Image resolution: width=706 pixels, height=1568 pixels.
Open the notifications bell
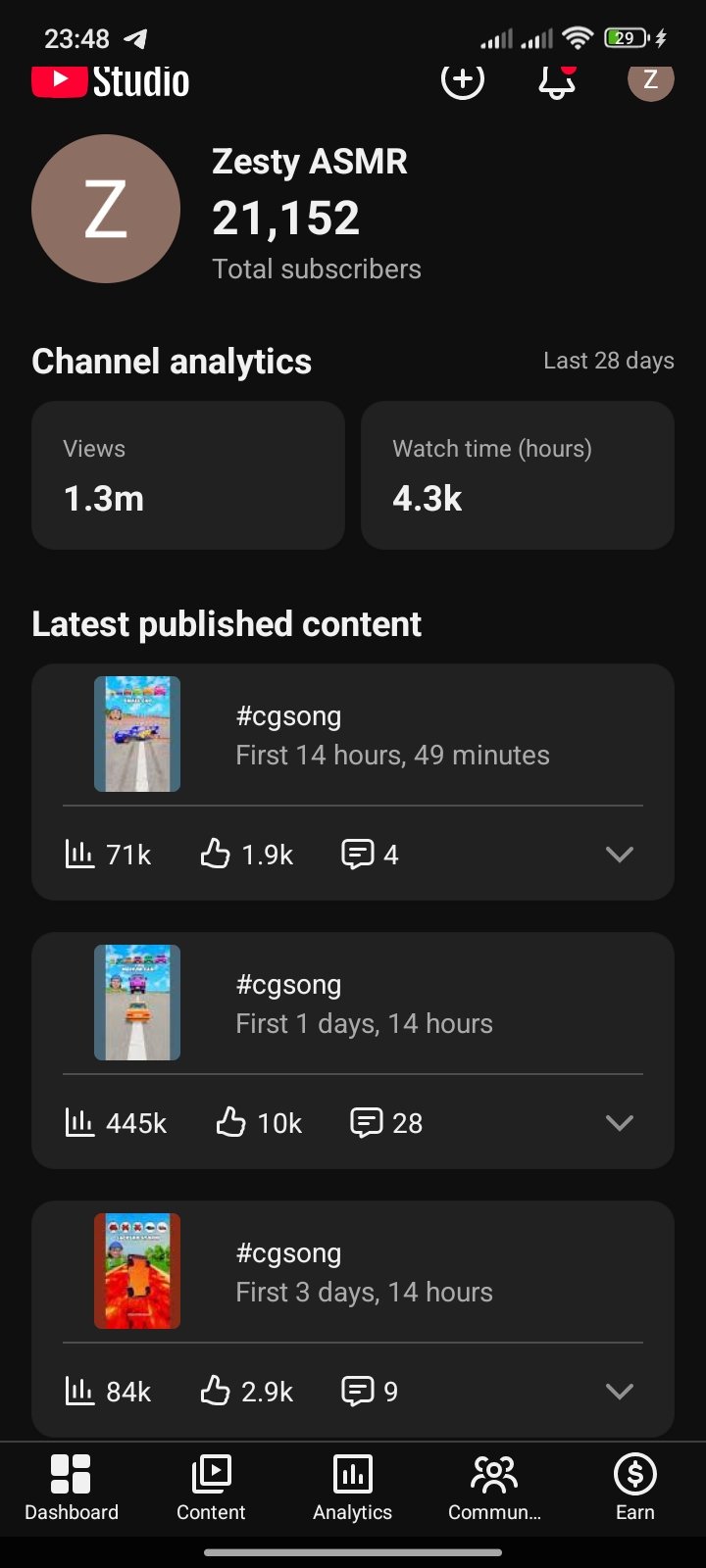tap(557, 80)
